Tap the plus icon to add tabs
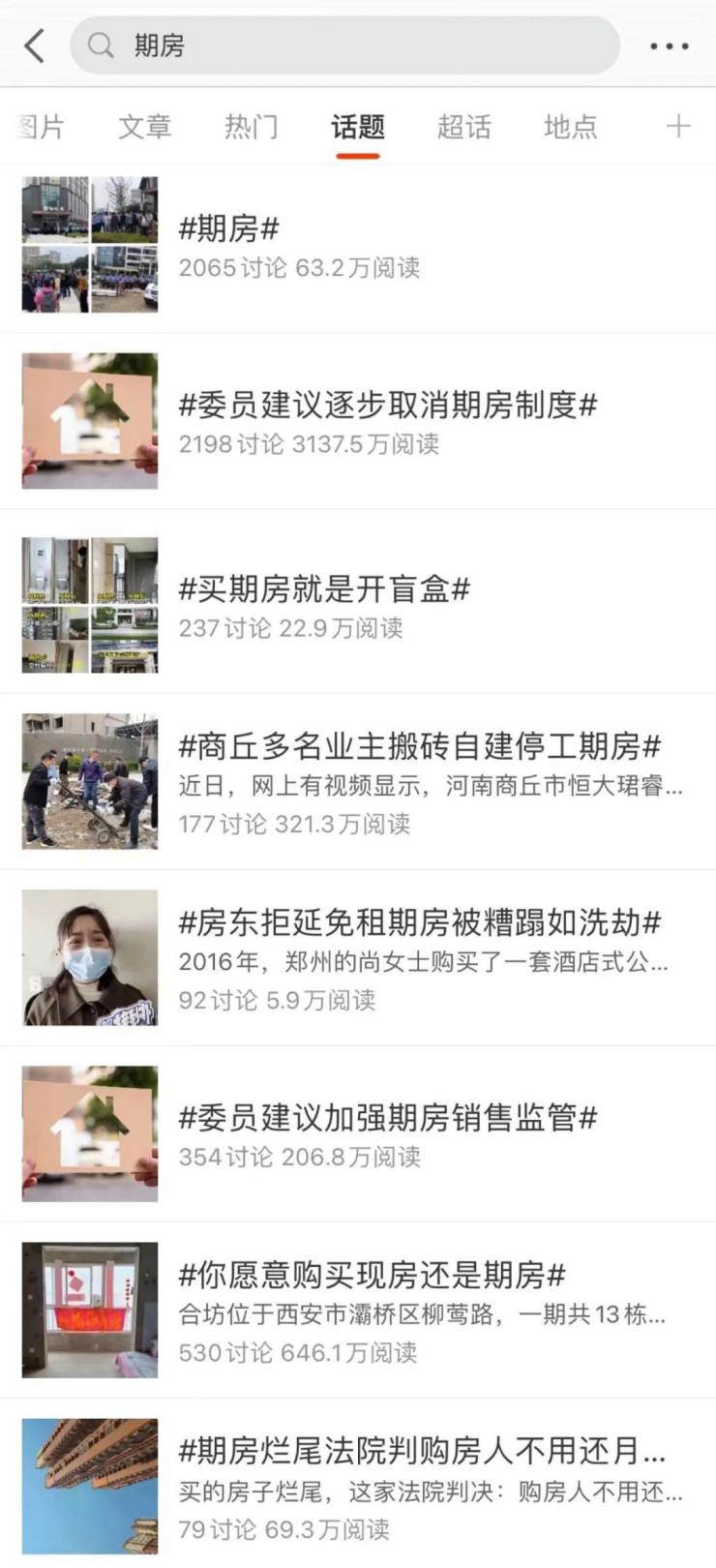Viewport: 716px width, 1568px height. (678, 127)
